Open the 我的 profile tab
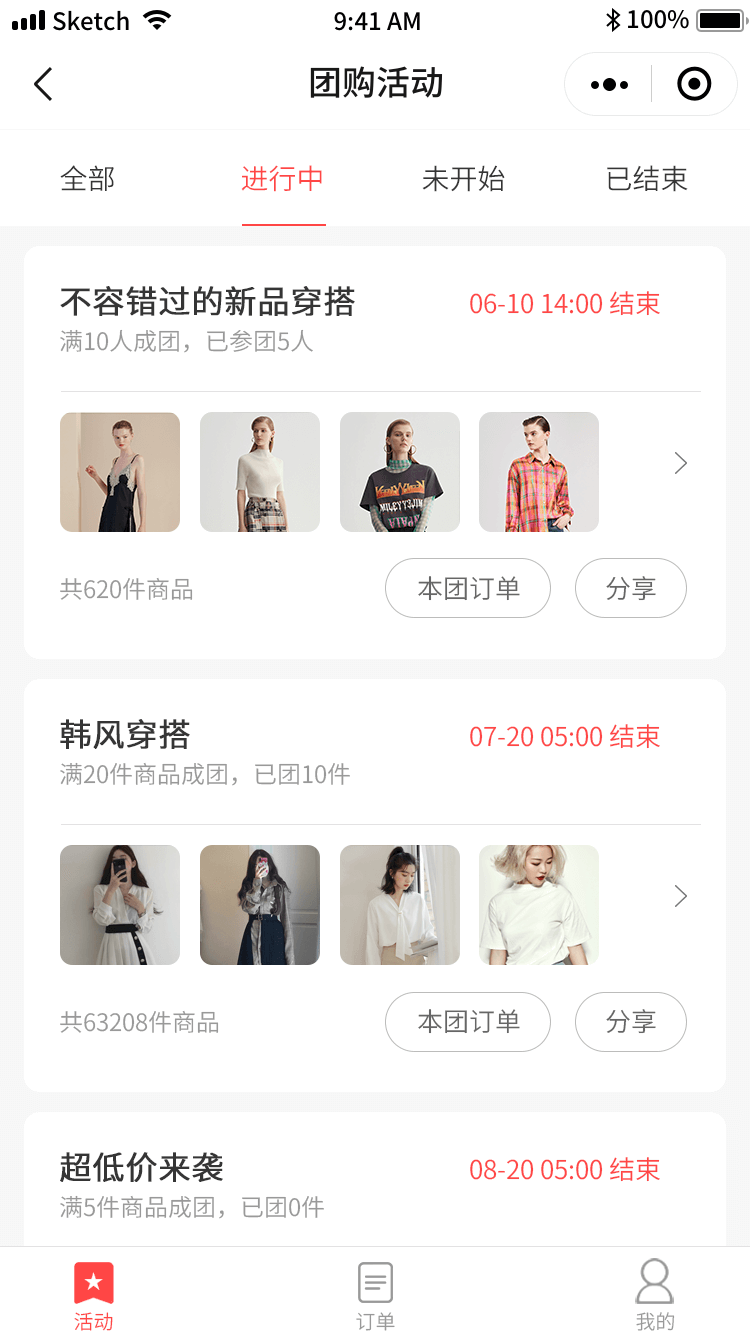This screenshot has height=1337, width=750. pos(655,1296)
